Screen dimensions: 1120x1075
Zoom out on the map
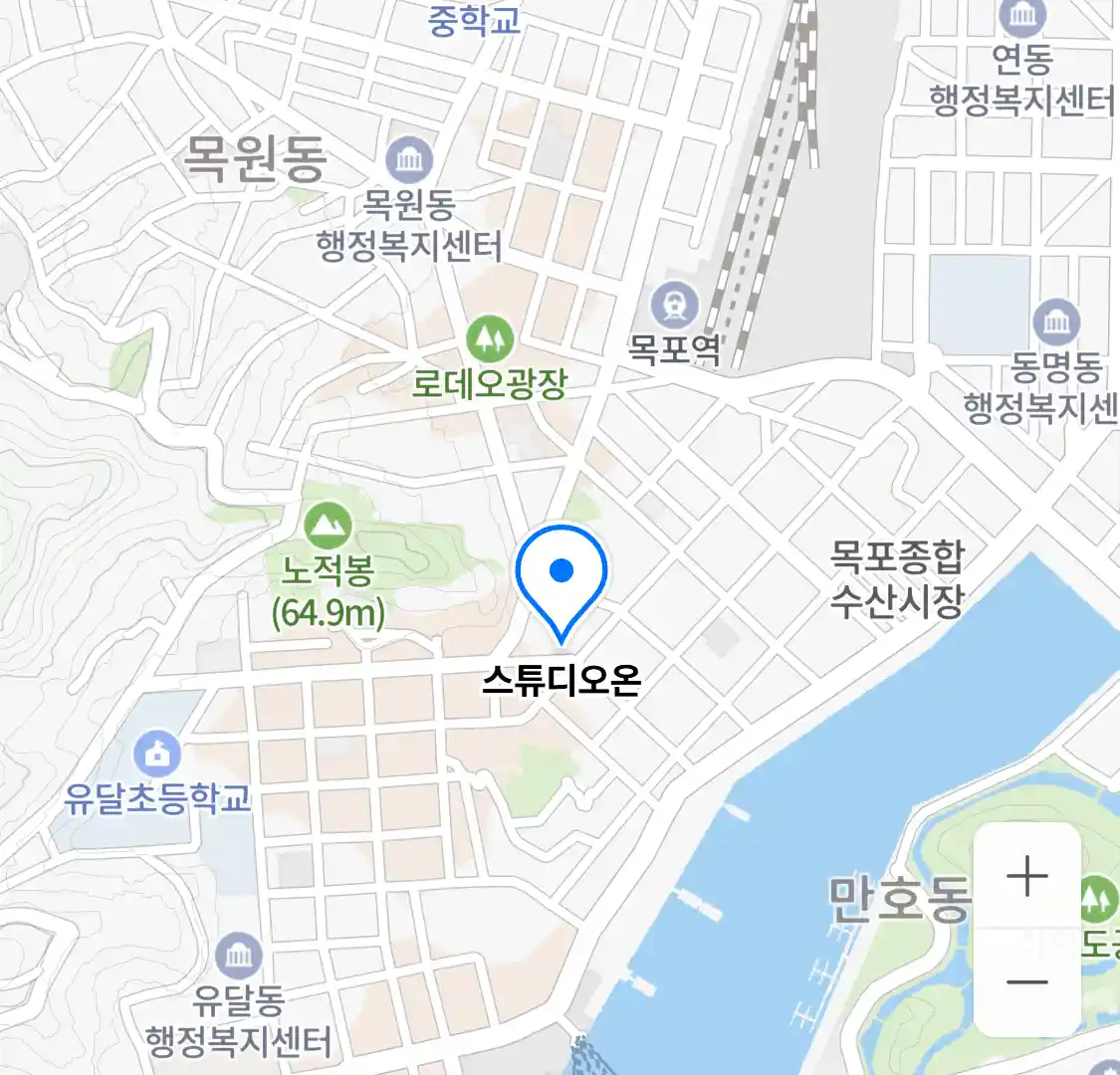1026,982
